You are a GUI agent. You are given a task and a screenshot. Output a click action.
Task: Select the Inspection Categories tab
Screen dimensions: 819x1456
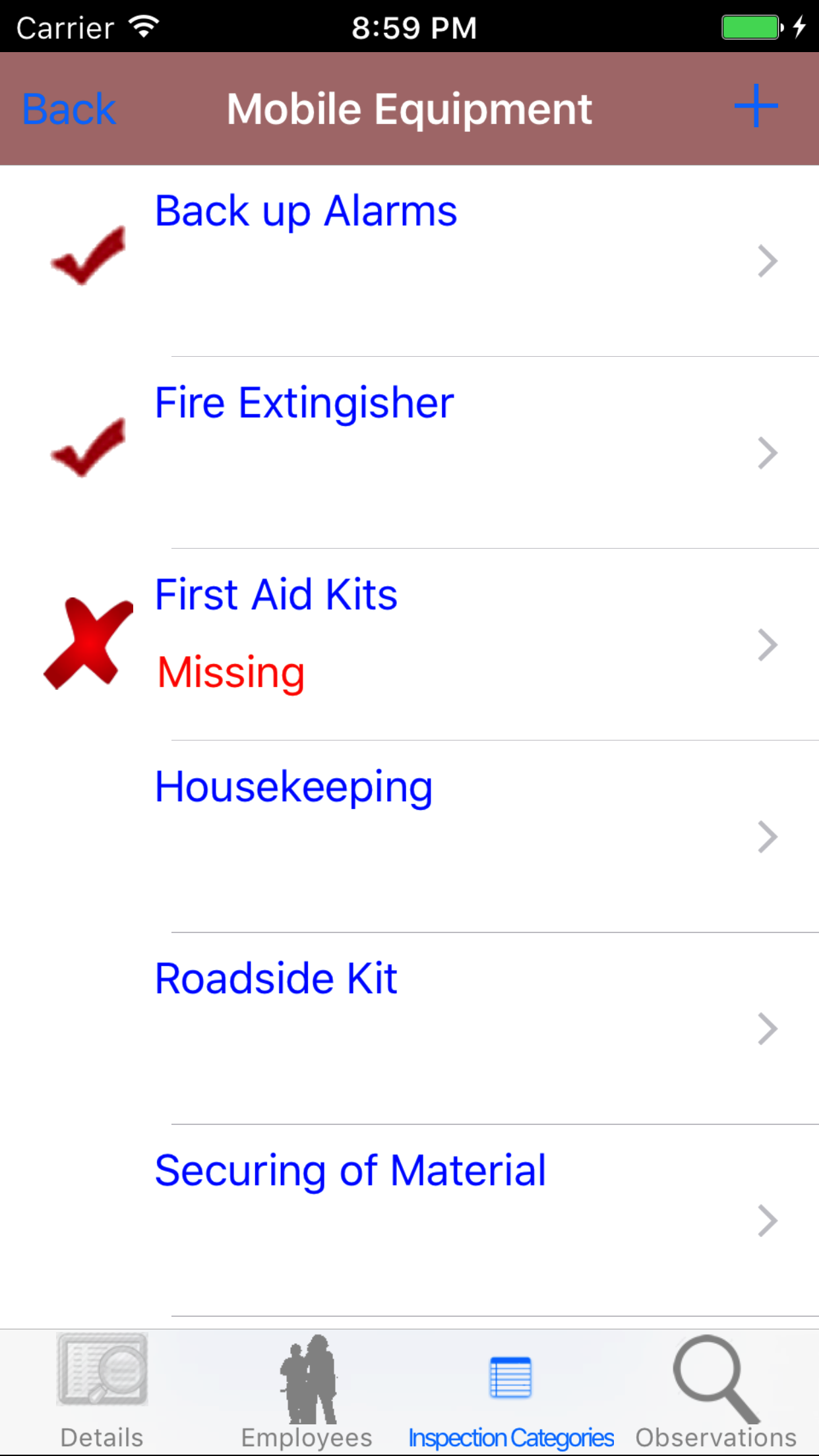511,1391
